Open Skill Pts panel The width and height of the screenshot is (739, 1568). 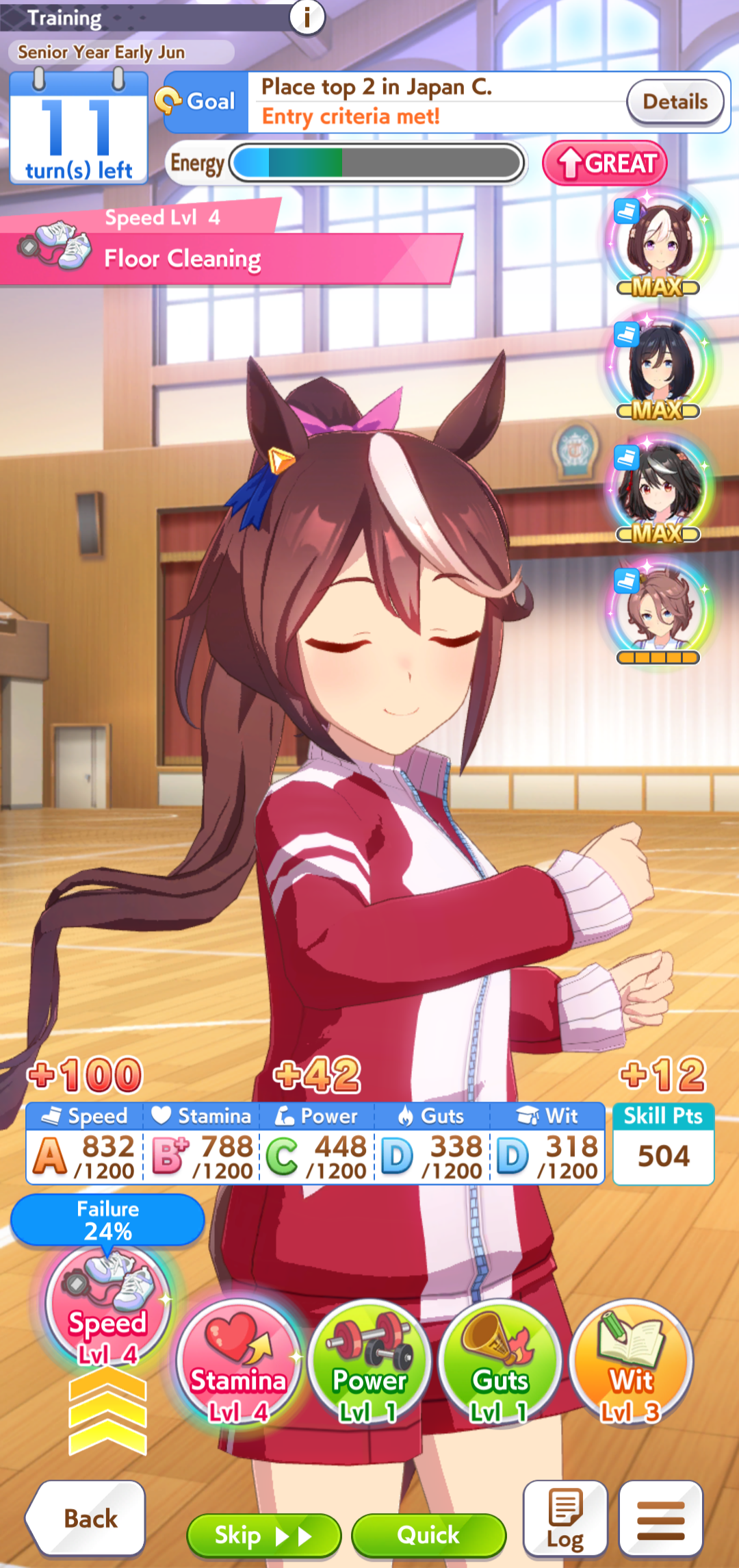pos(663,1143)
